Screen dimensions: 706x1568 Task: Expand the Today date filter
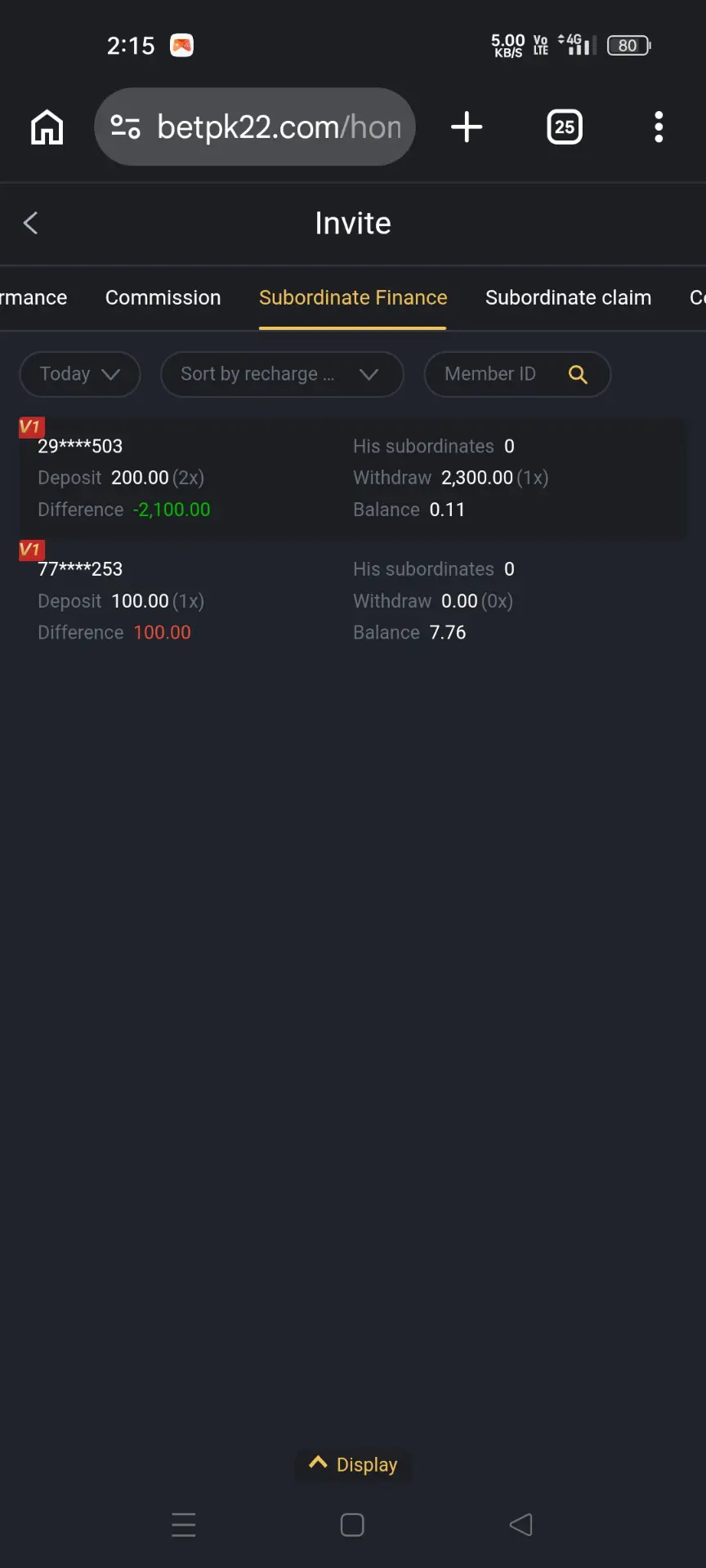80,374
